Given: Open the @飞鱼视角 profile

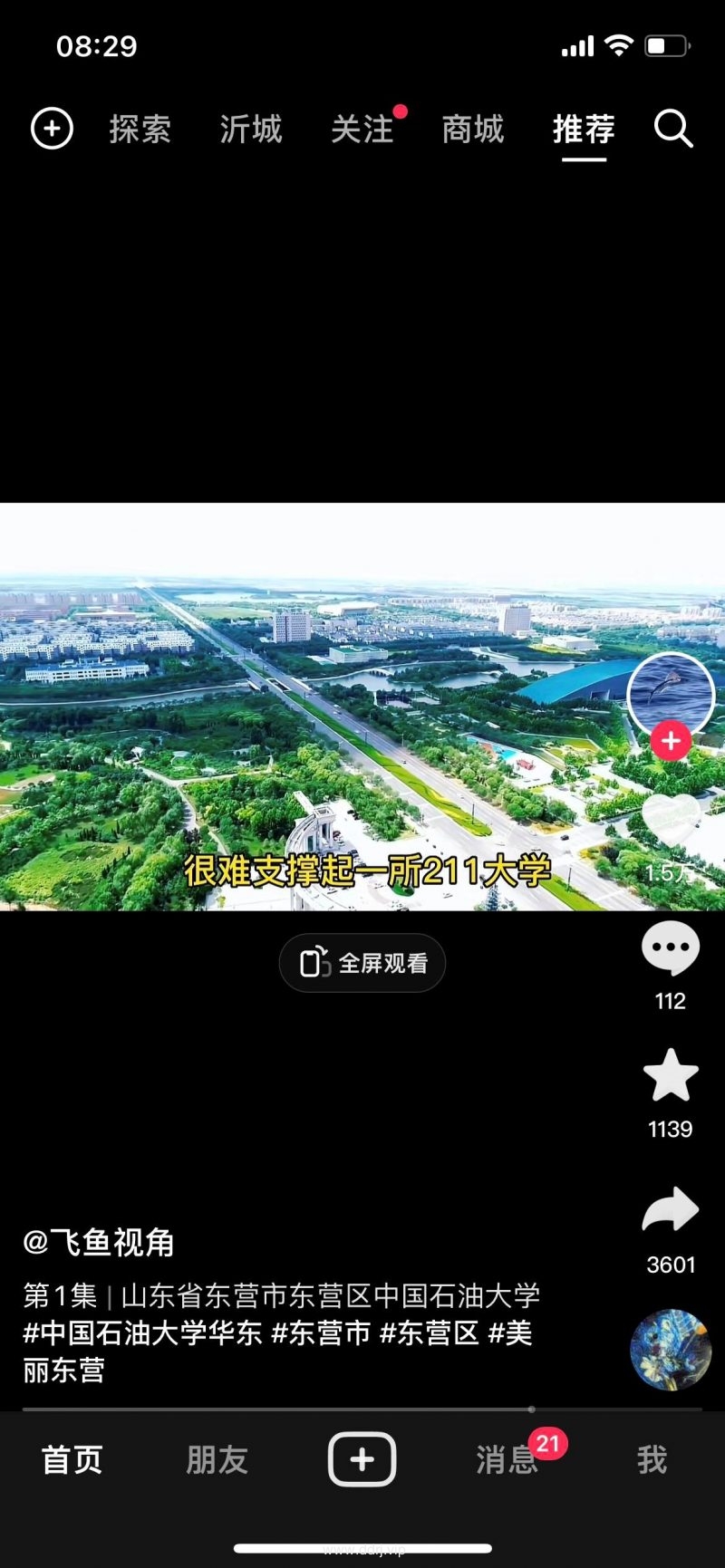Looking at the screenshot, I should pos(99,1242).
